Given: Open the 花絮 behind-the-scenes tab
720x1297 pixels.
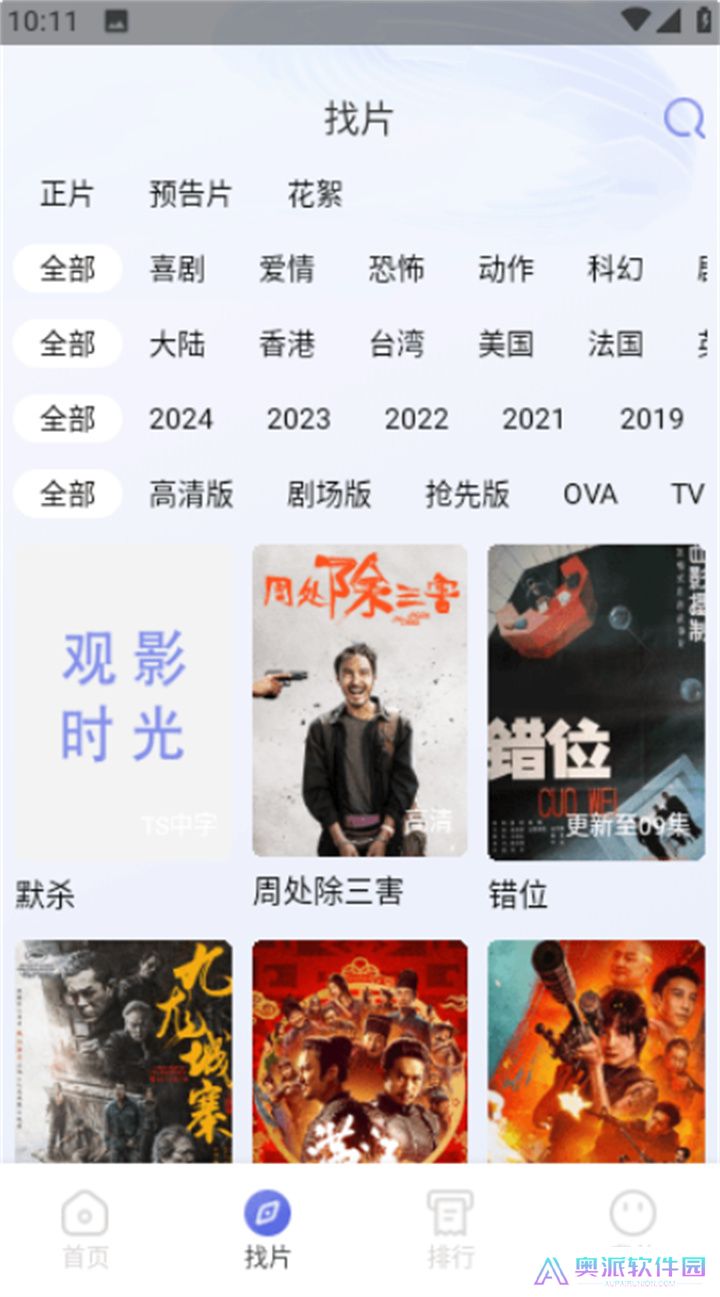Looking at the screenshot, I should [316, 194].
